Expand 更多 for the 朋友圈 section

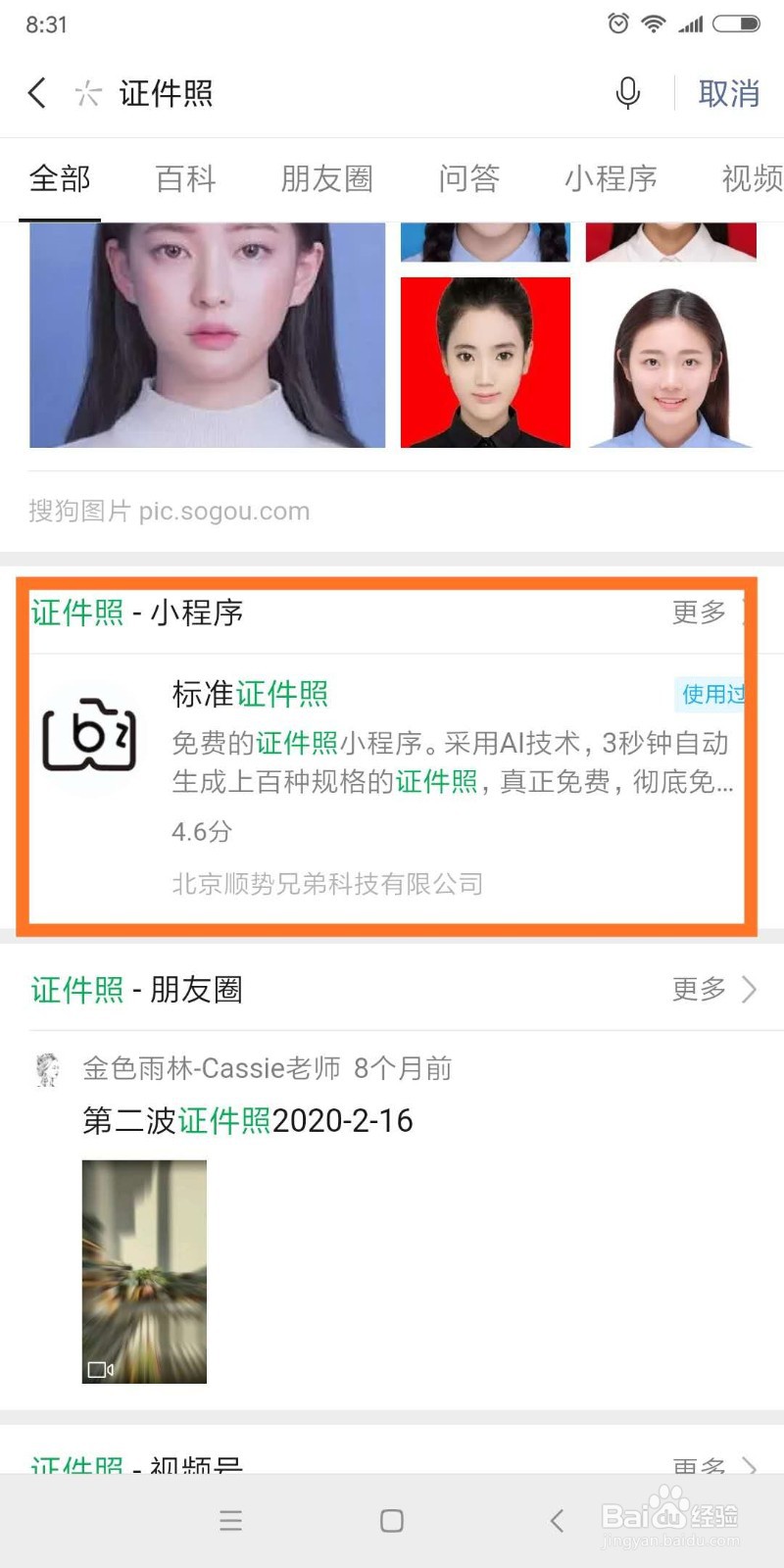pos(697,990)
